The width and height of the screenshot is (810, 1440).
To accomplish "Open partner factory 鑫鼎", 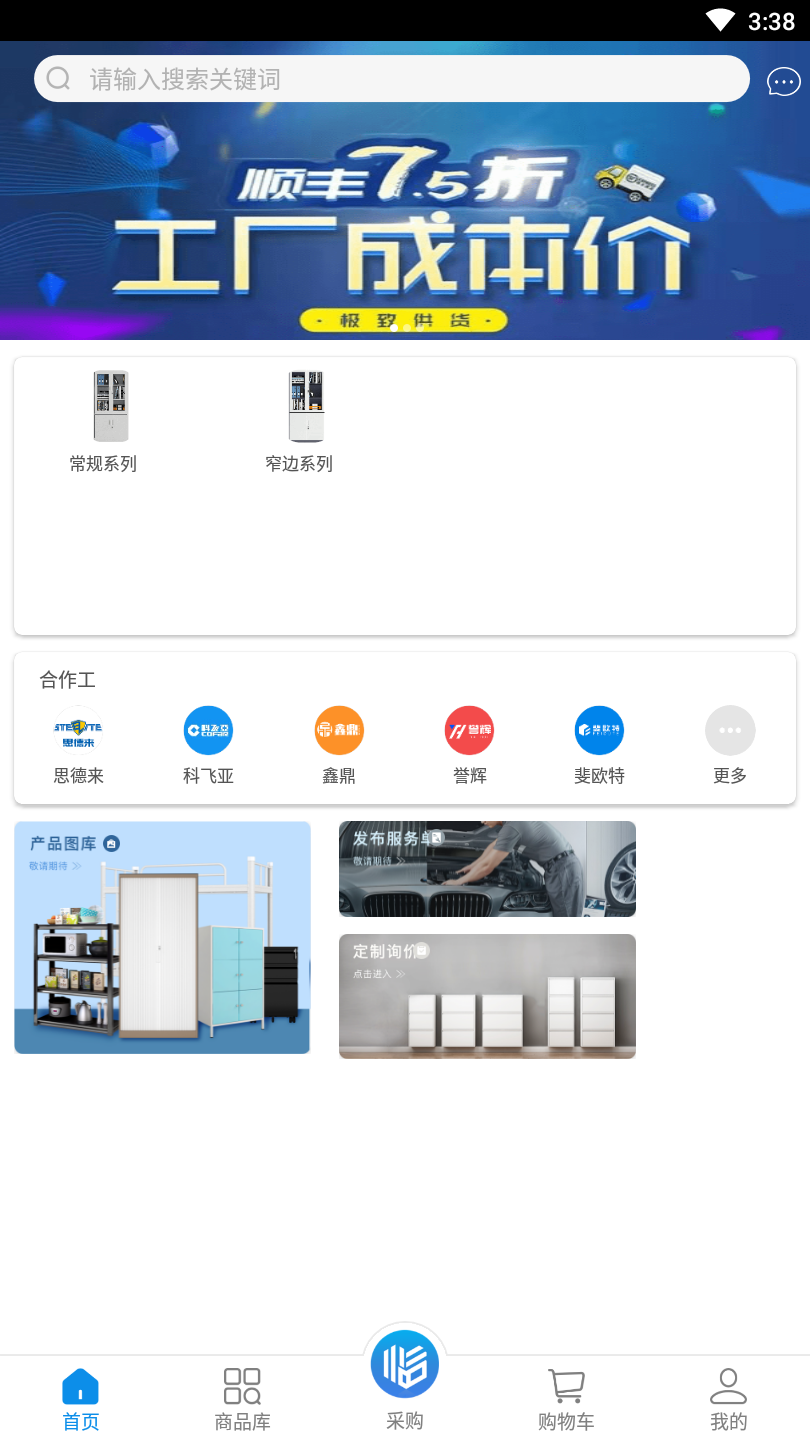I will tap(339, 745).
